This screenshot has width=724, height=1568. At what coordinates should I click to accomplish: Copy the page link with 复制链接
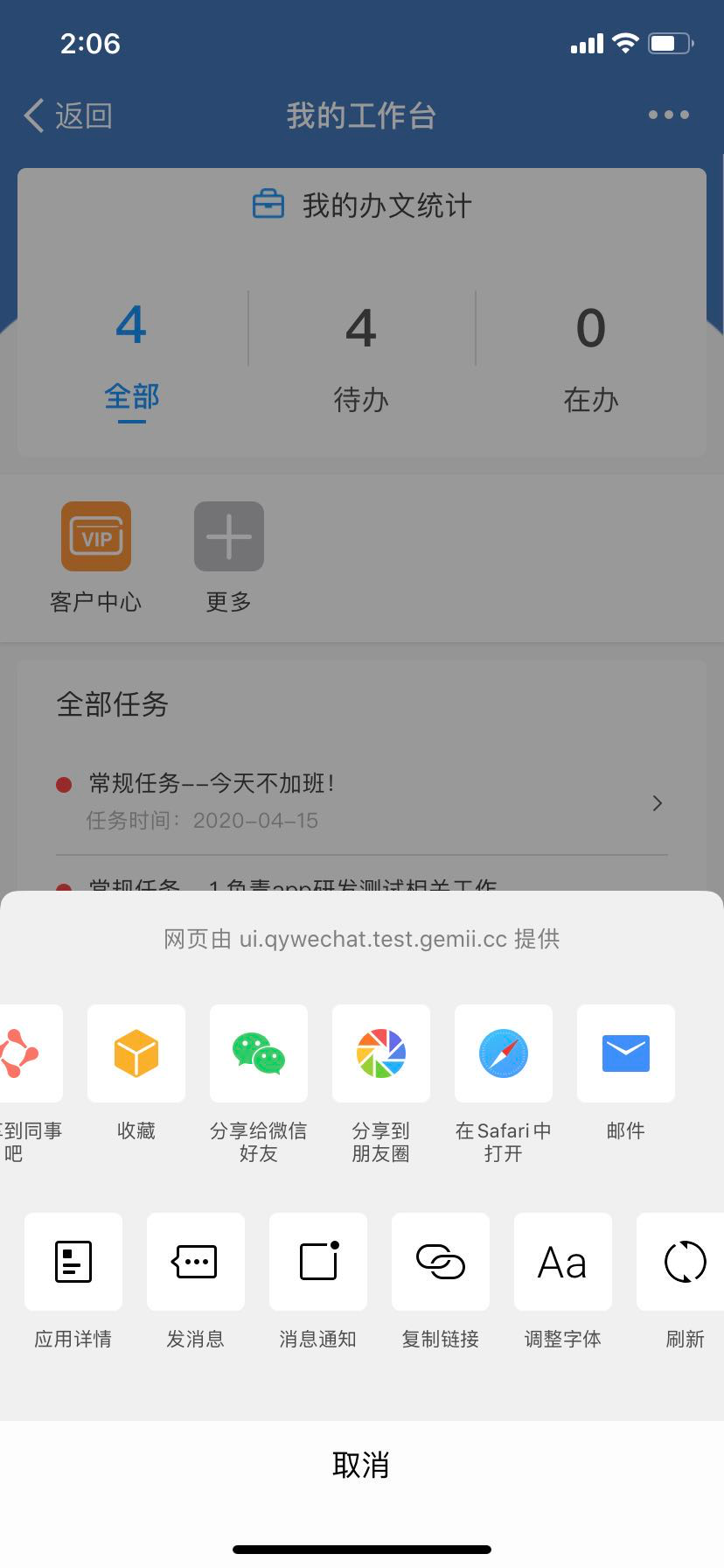coord(441,1262)
